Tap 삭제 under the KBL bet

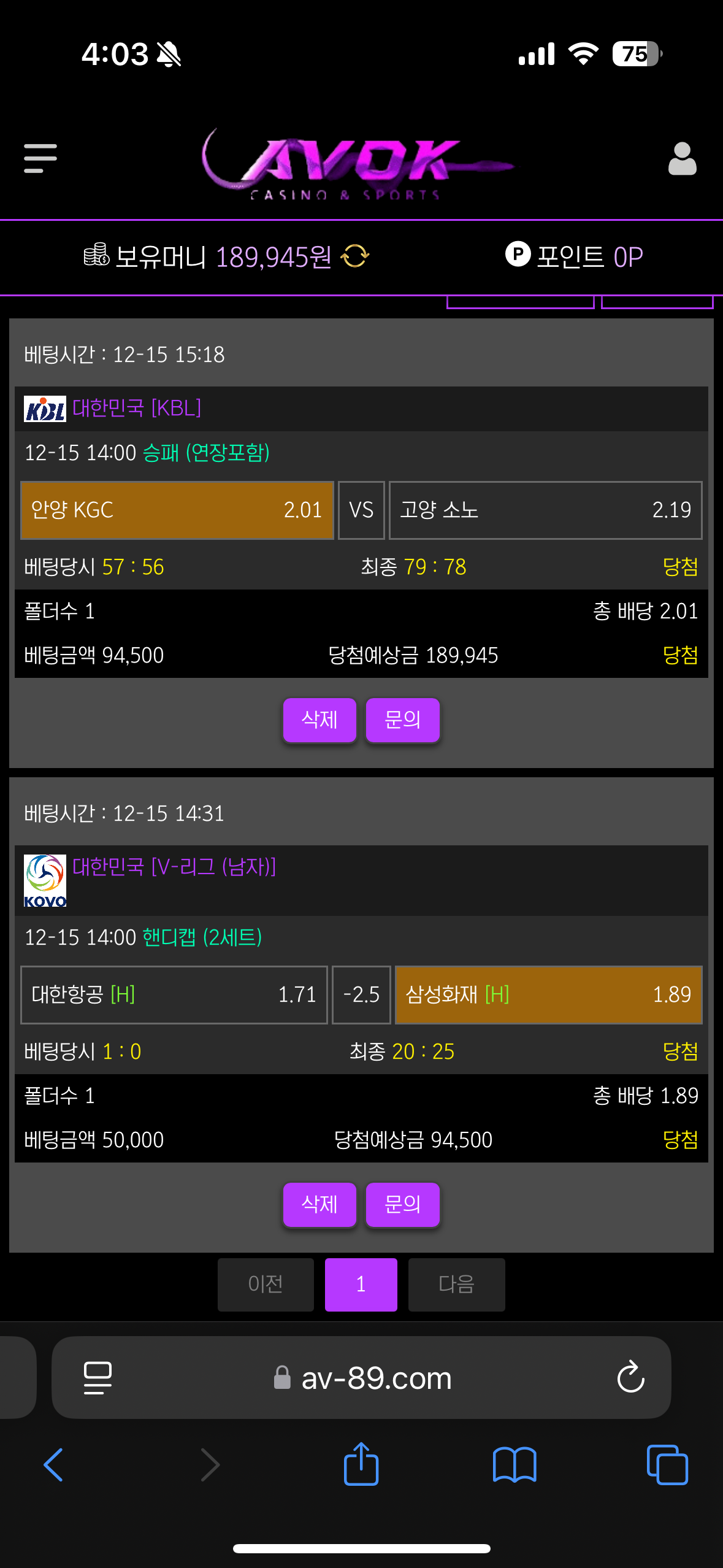[319, 720]
